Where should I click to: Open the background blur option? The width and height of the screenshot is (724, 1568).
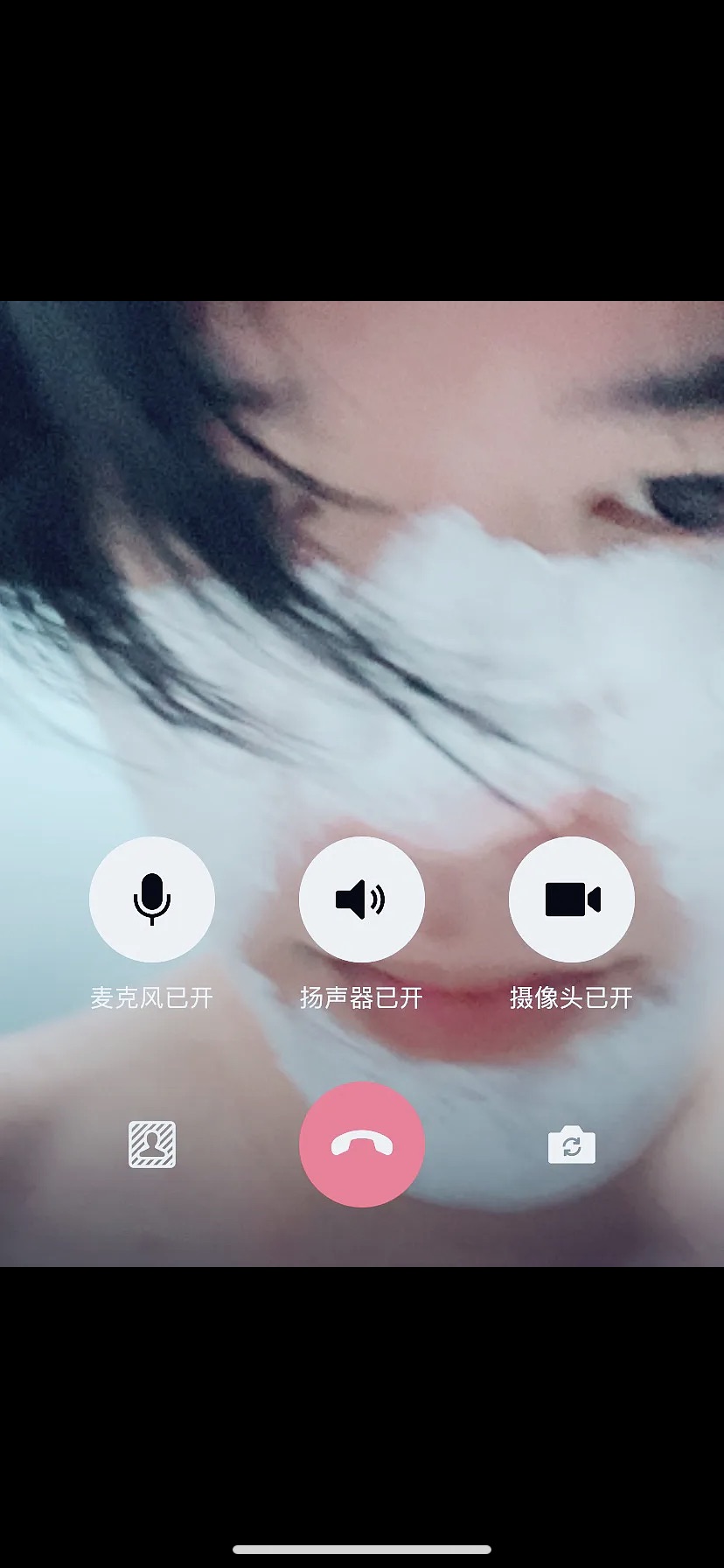pyautogui.click(x=152, y=1144)
